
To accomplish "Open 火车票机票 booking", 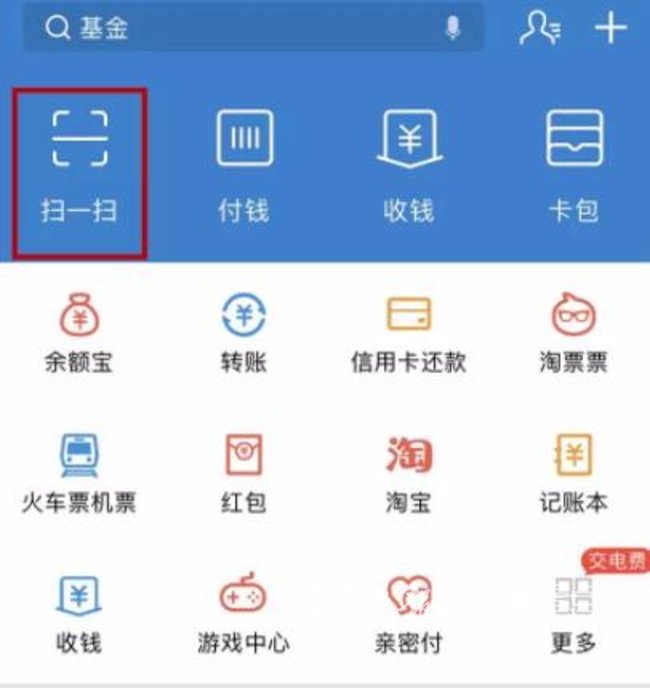I will 79,473.
